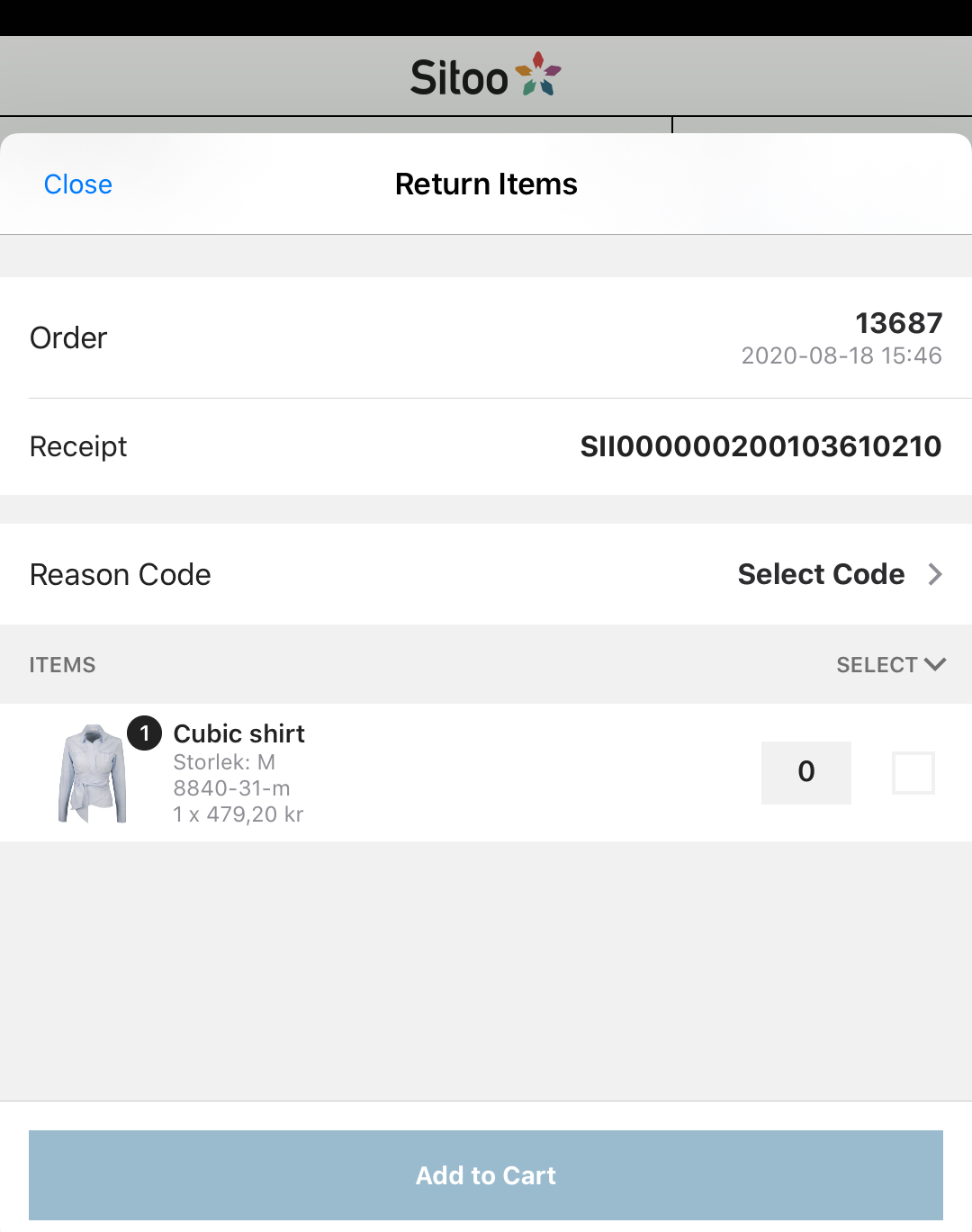Tap the Add to Cart button
Screen dimensions: 972x1232
click(x=486, y=1175)
